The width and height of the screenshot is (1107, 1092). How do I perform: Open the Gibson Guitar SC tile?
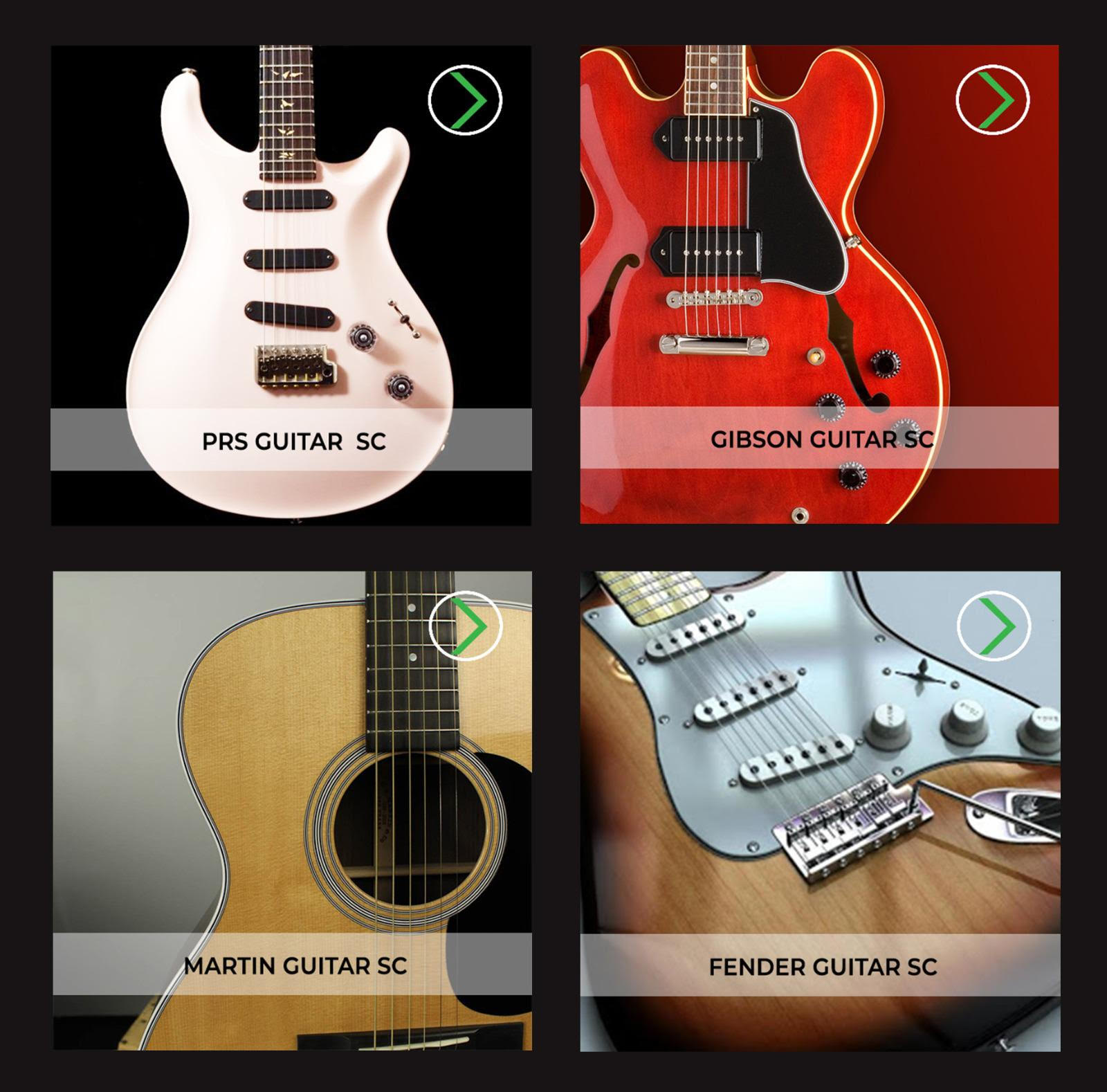pyautogui.click(x=820, y=439)
